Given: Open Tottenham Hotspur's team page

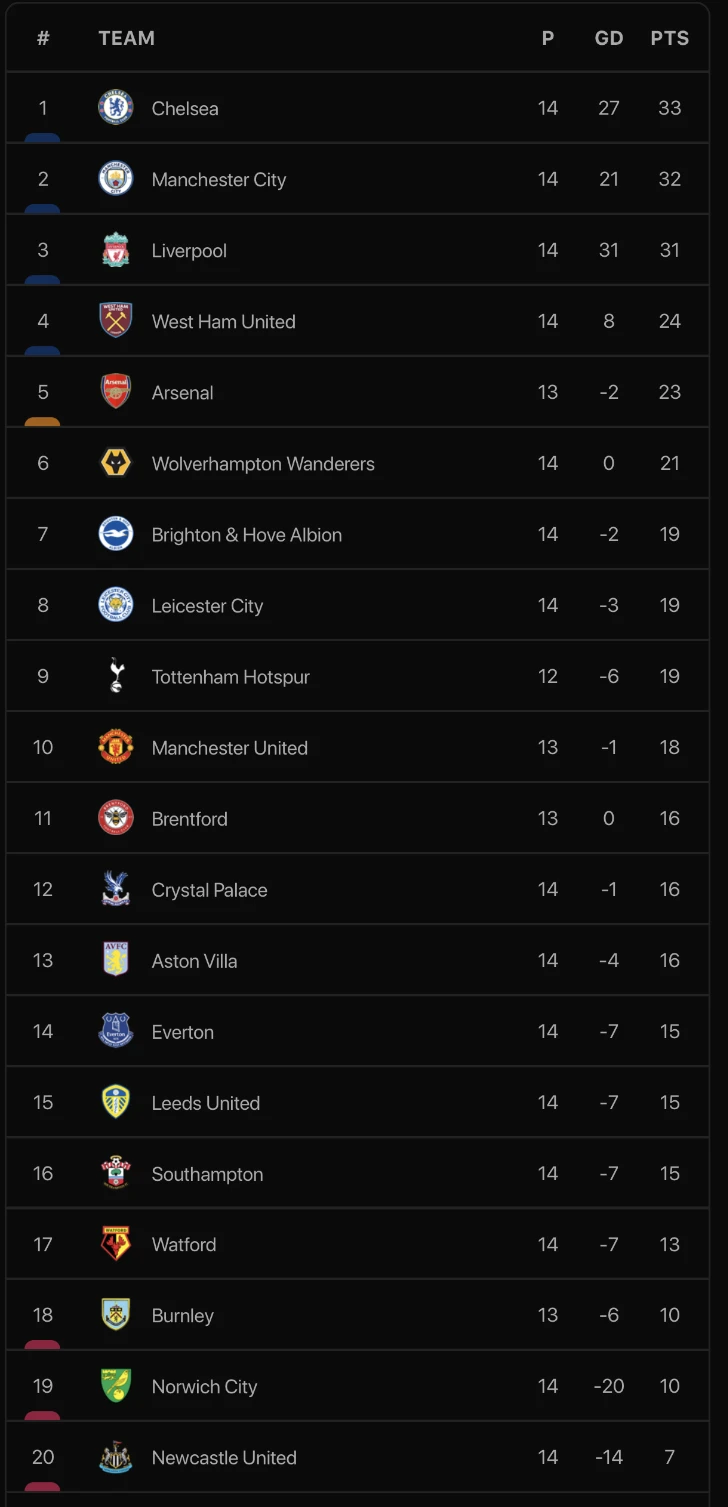Looking at the screenshot, I should point(230,676).
